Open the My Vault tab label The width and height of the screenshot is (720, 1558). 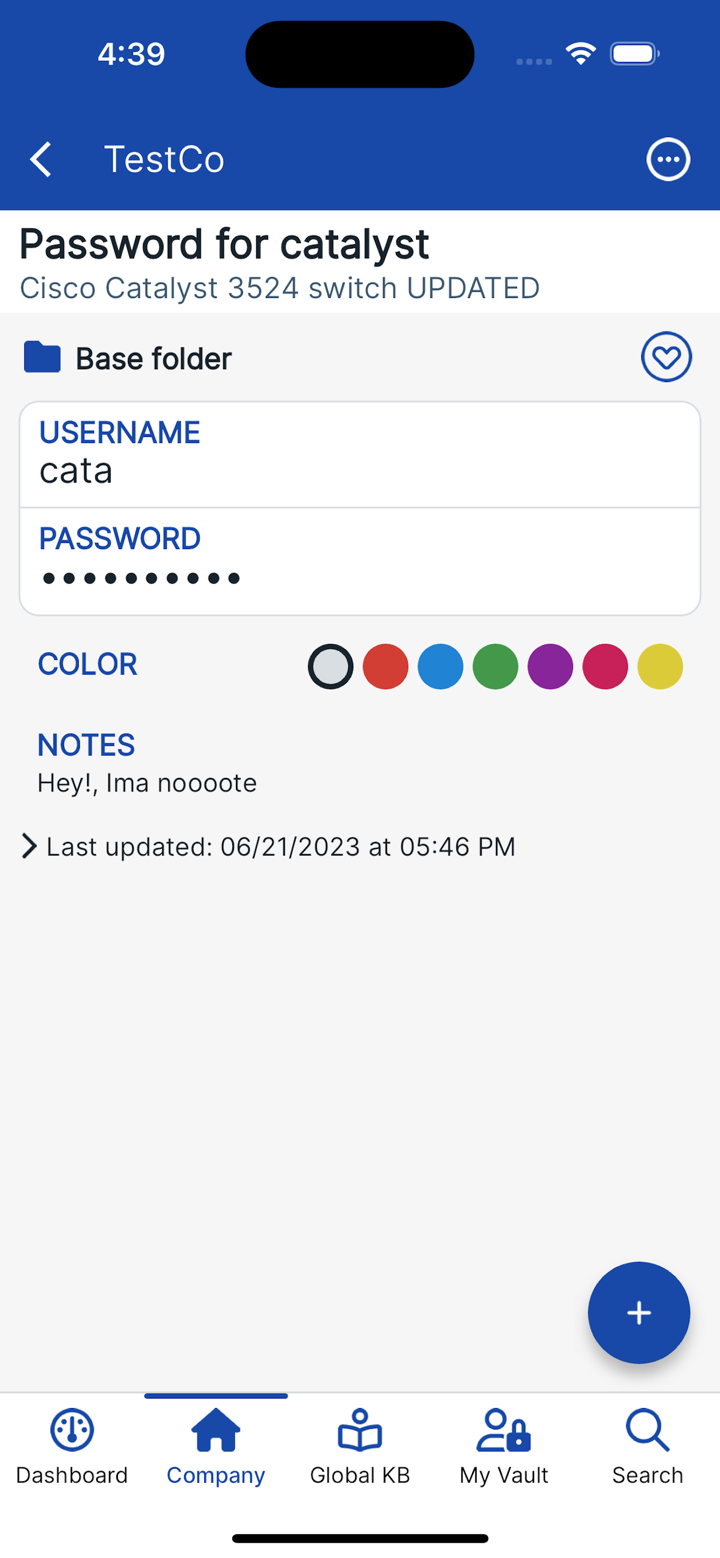click(503, 1474)
